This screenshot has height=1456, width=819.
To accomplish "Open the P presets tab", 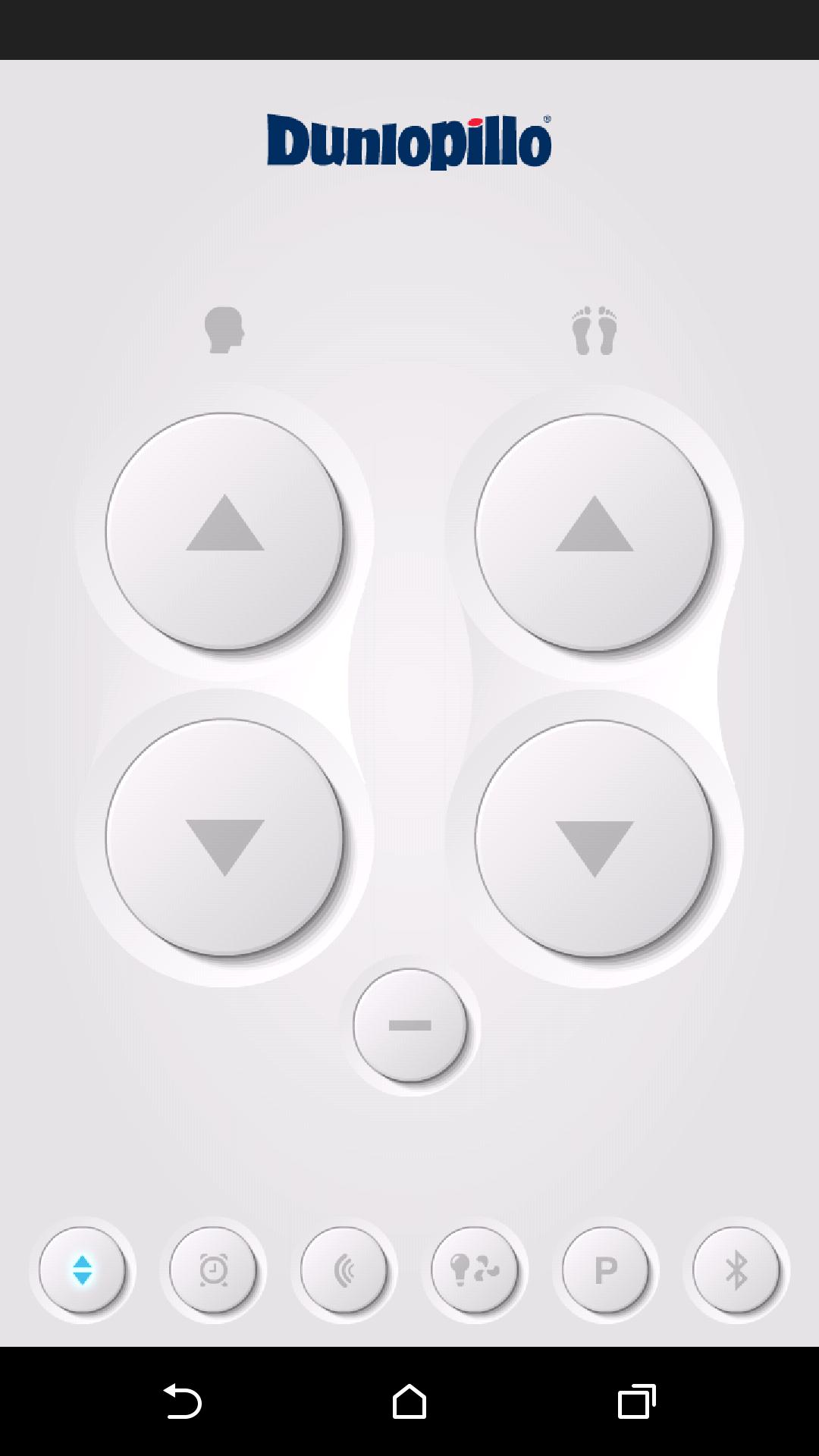I will tap(605, 1269).
